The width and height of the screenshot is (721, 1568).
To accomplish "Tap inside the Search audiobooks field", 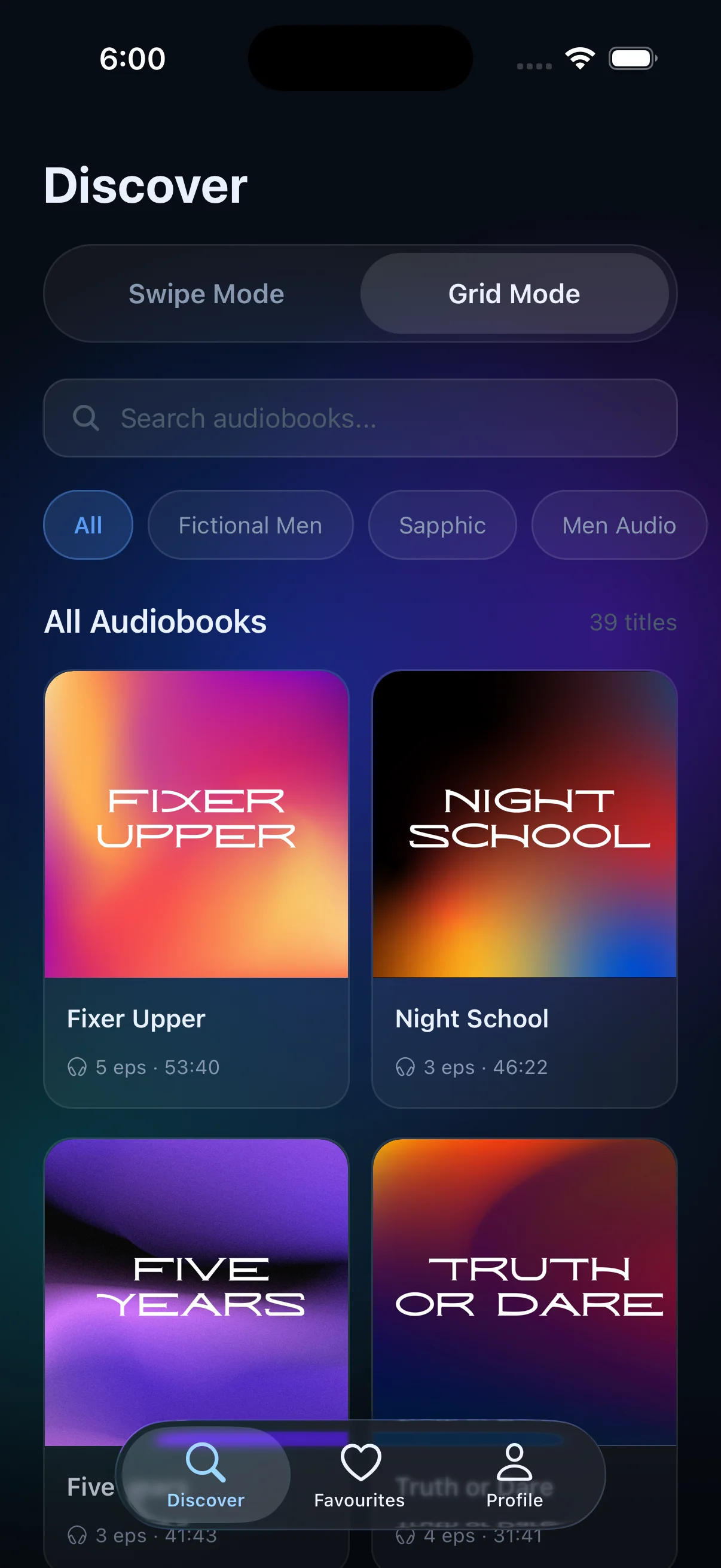I will click(360, 418).
